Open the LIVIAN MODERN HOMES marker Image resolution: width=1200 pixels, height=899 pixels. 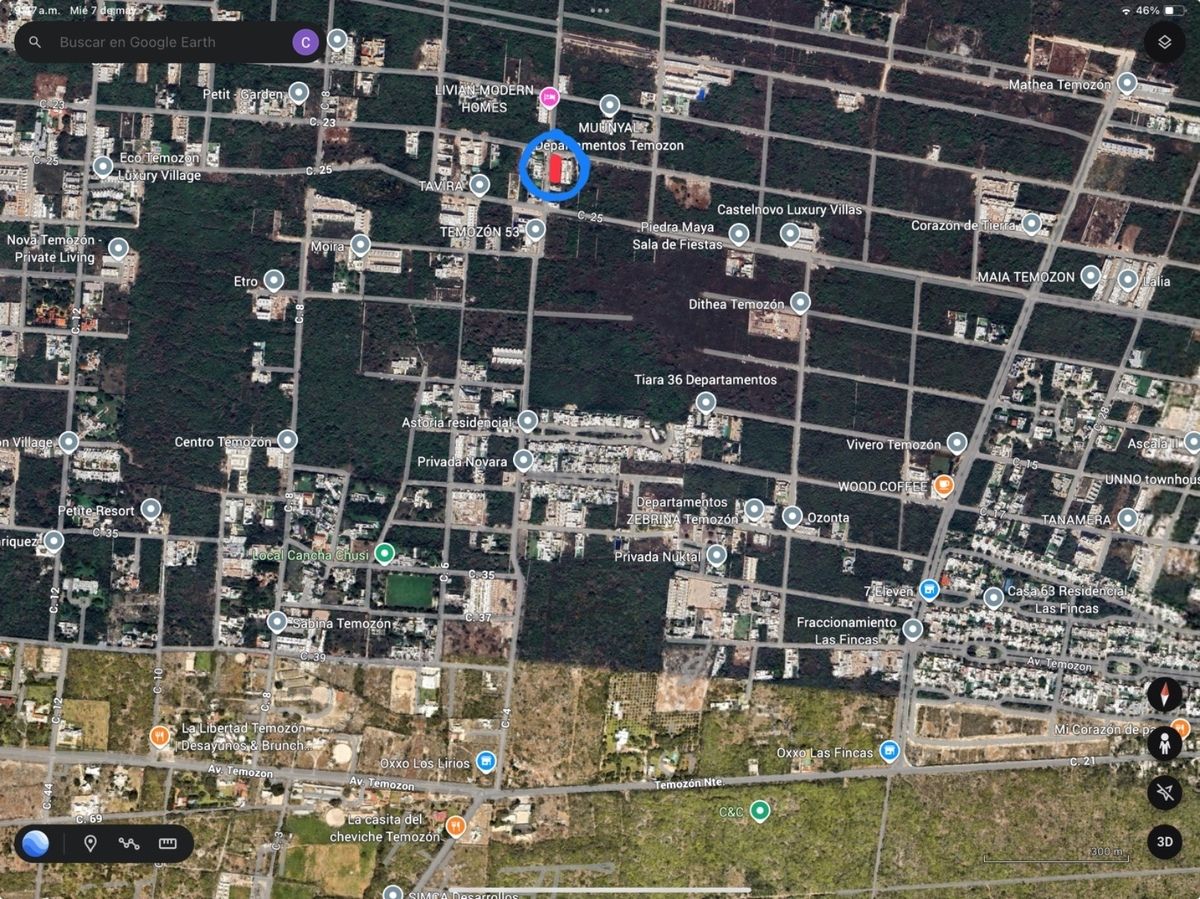point(549,97)
